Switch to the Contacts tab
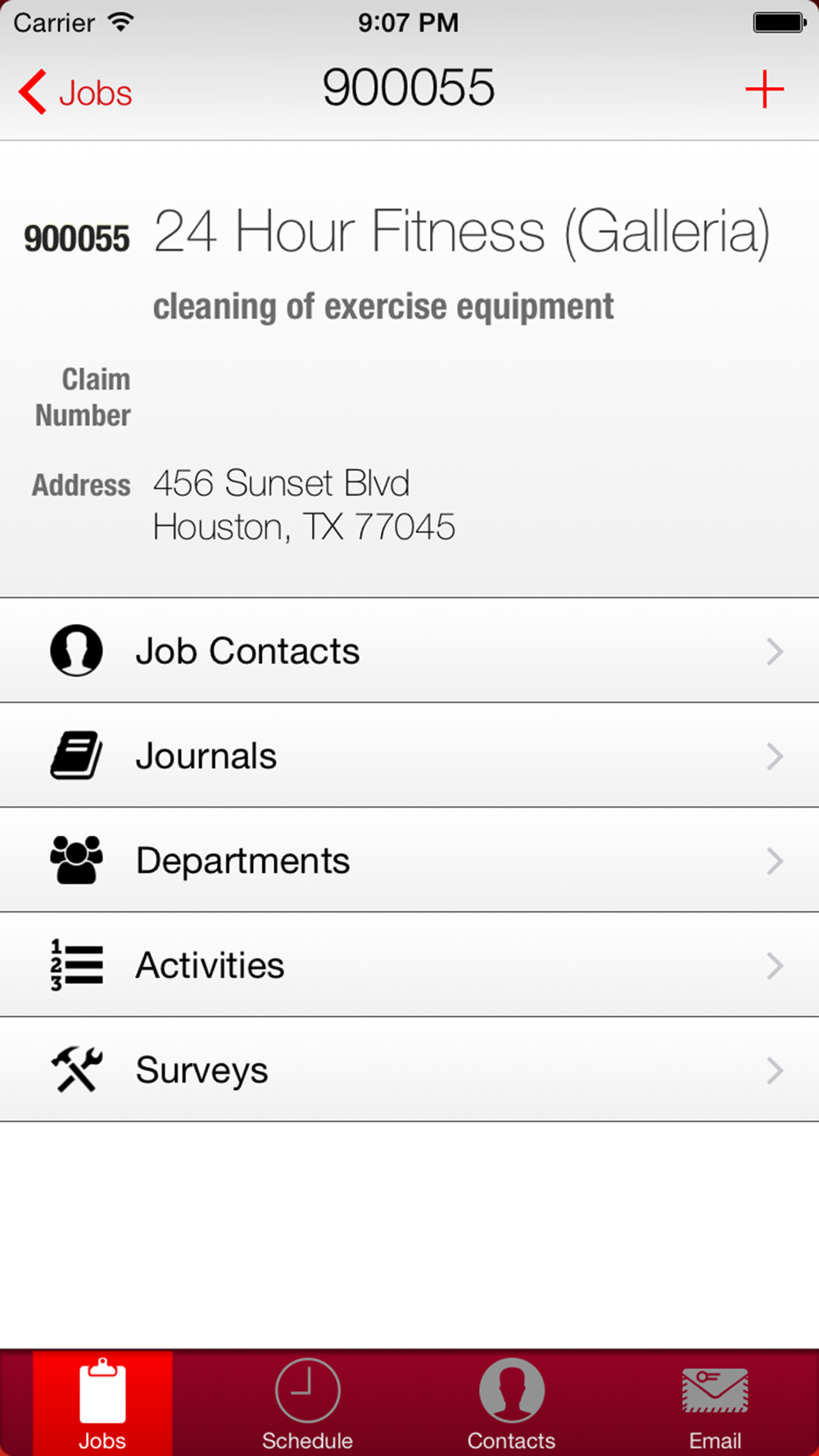This screenshot has width=819, height=1456. (x=511, y=1404)
